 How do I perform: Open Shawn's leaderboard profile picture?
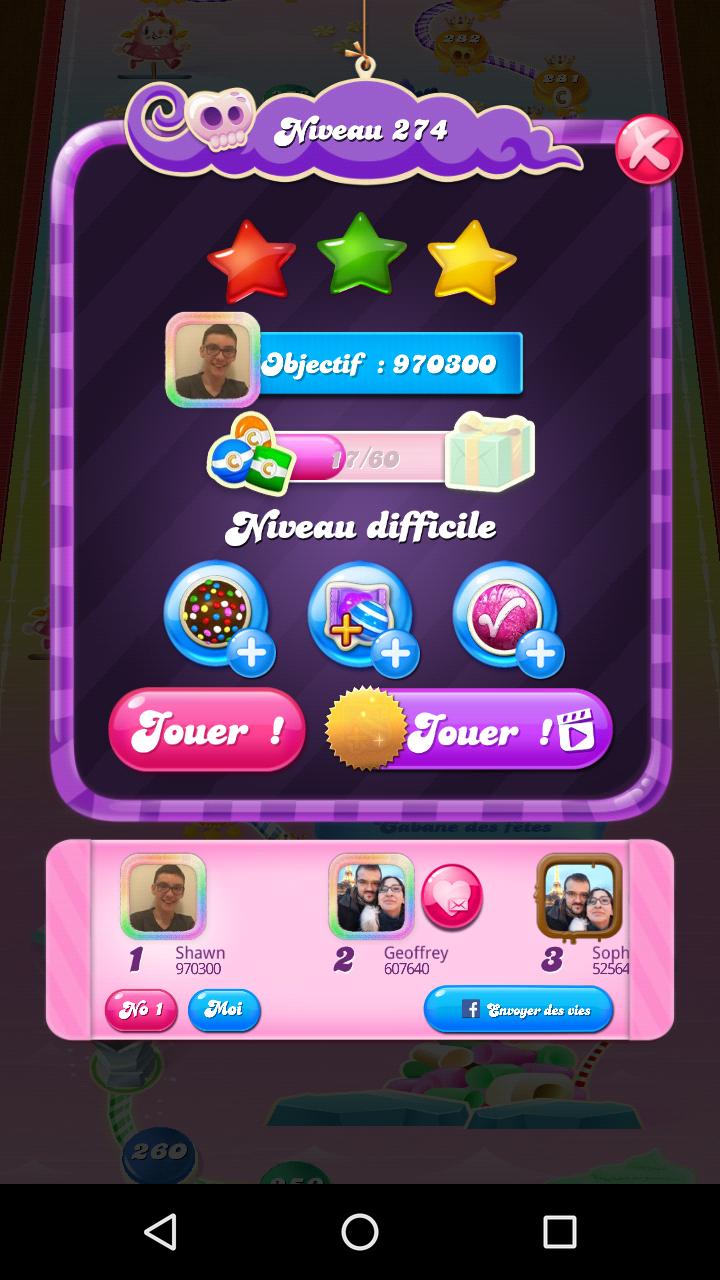tap(163, 896)
